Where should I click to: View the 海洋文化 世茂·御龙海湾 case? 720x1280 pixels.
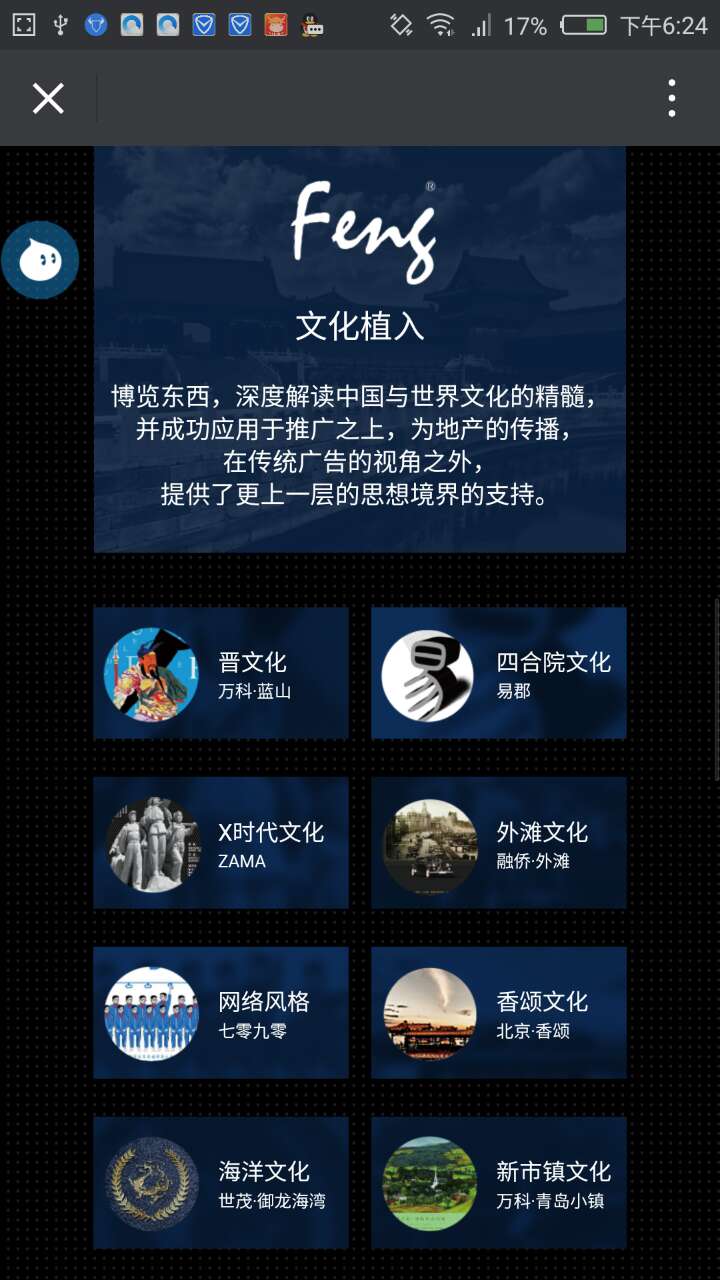click(221, 1183)
